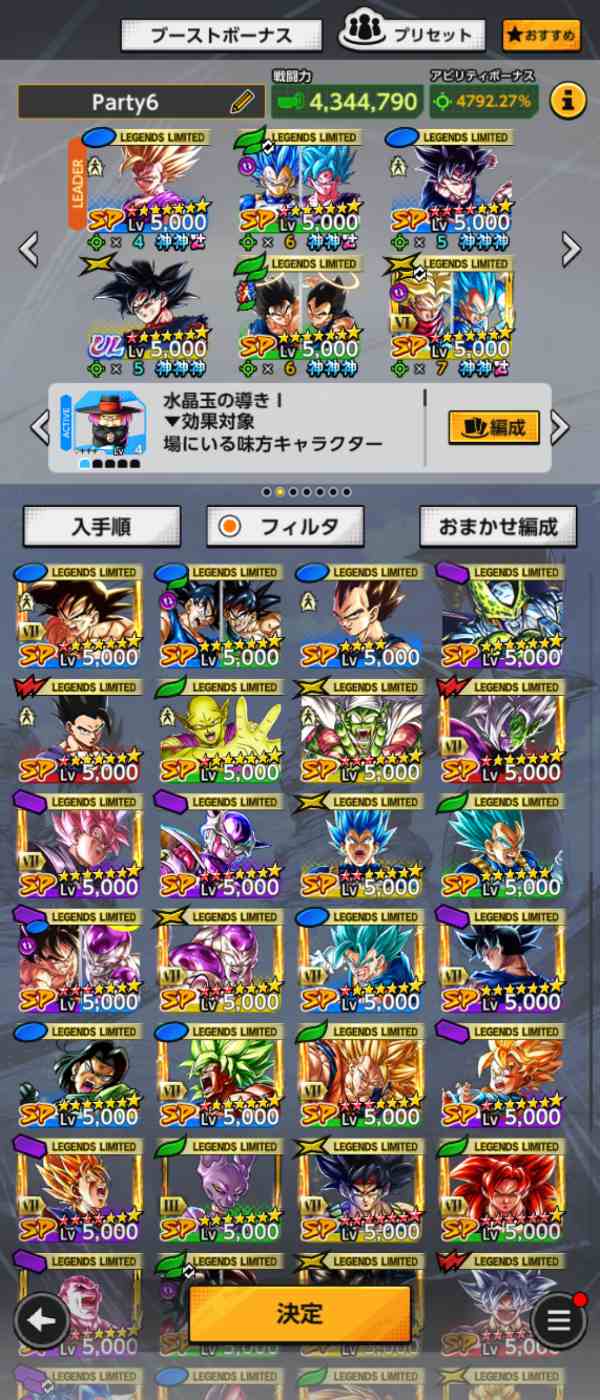Image resolution: width=600 pixels, height=1400 pixels.
Task: Open the yellow info icon
Action: click(567, 101)
